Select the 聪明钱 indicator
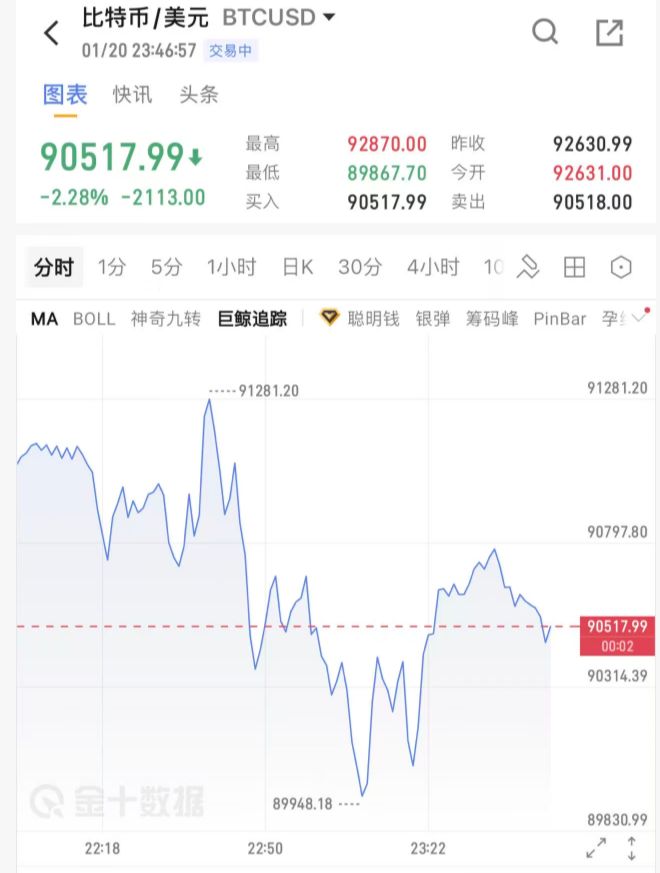The width and height of the screenshot is (660, 873). click(373, 319)
